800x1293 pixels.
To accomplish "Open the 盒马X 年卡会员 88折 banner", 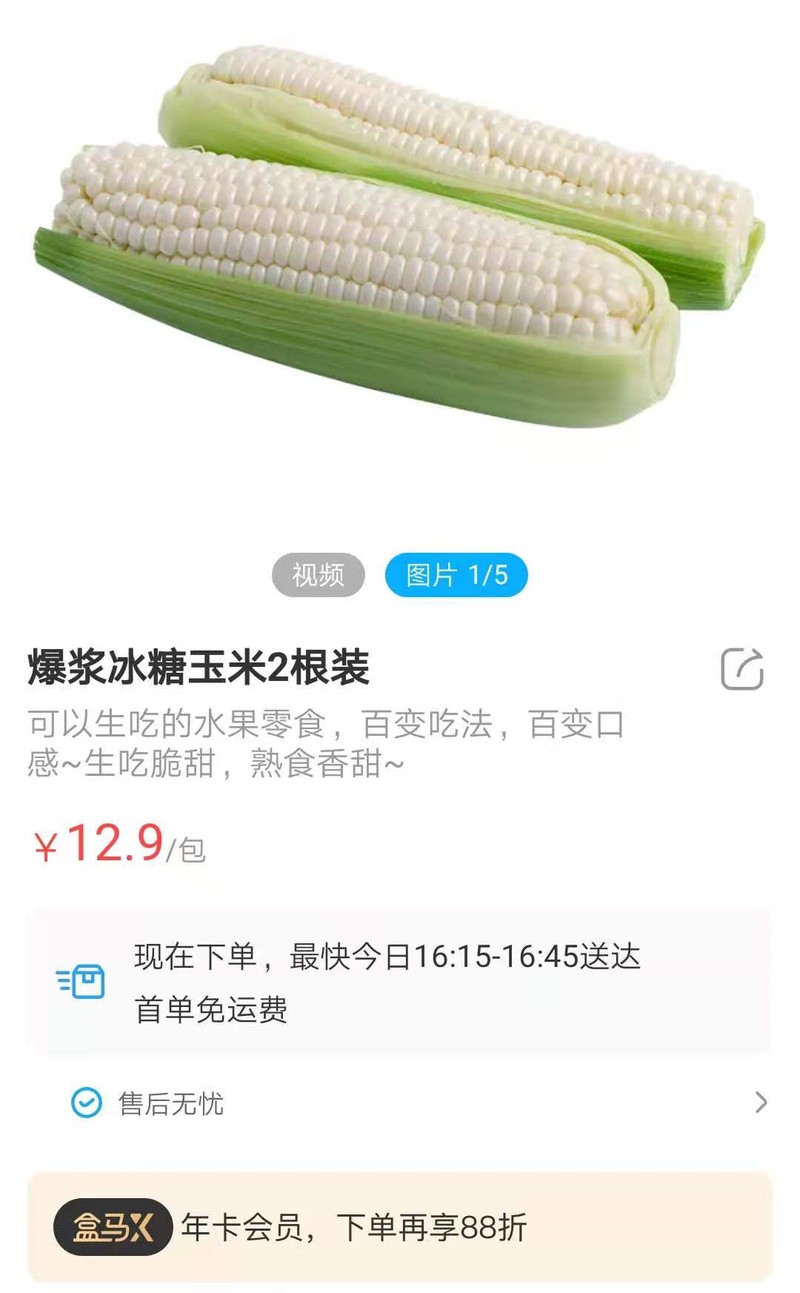I will (400, 1227).
